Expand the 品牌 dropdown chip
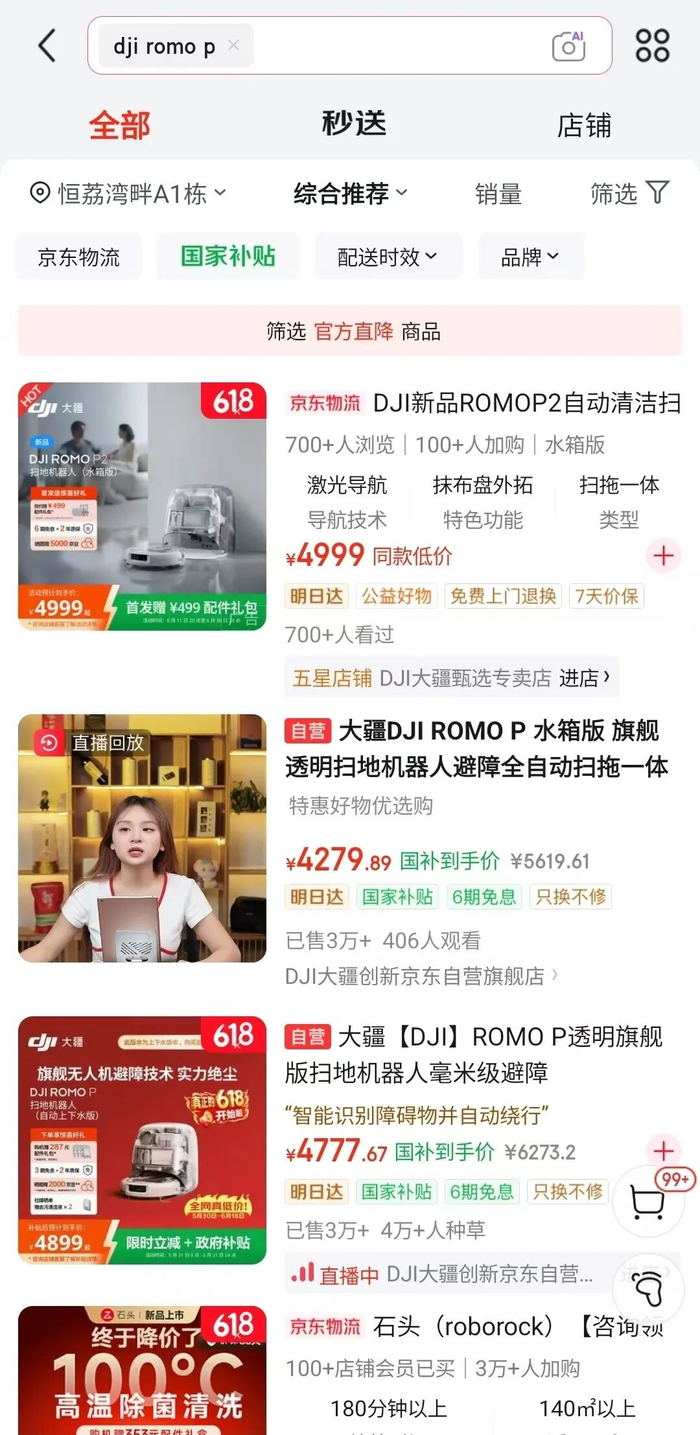 530,257
